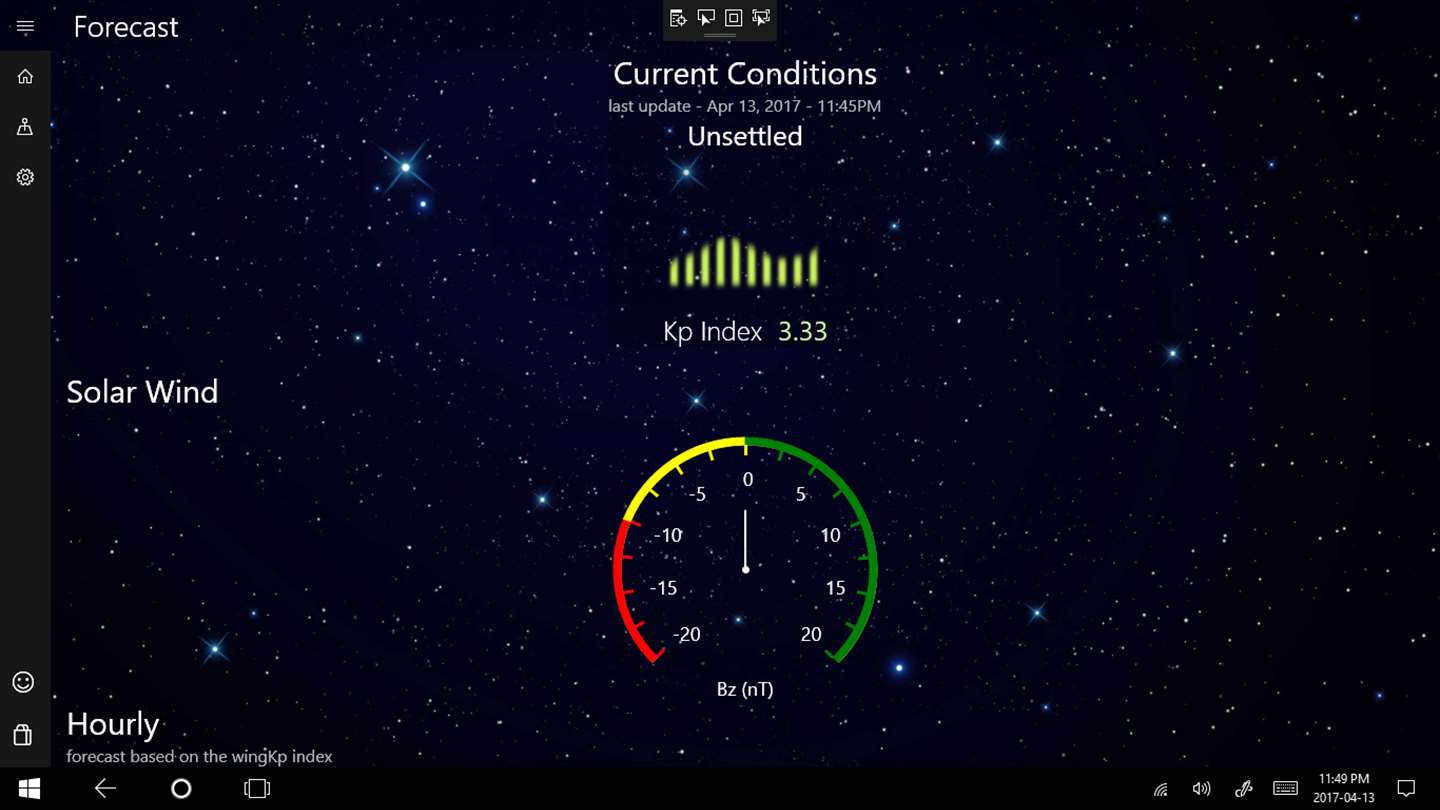
Task: Open volume control in the taskbar
Action: pyautogui.click(x=1201, y=789)
